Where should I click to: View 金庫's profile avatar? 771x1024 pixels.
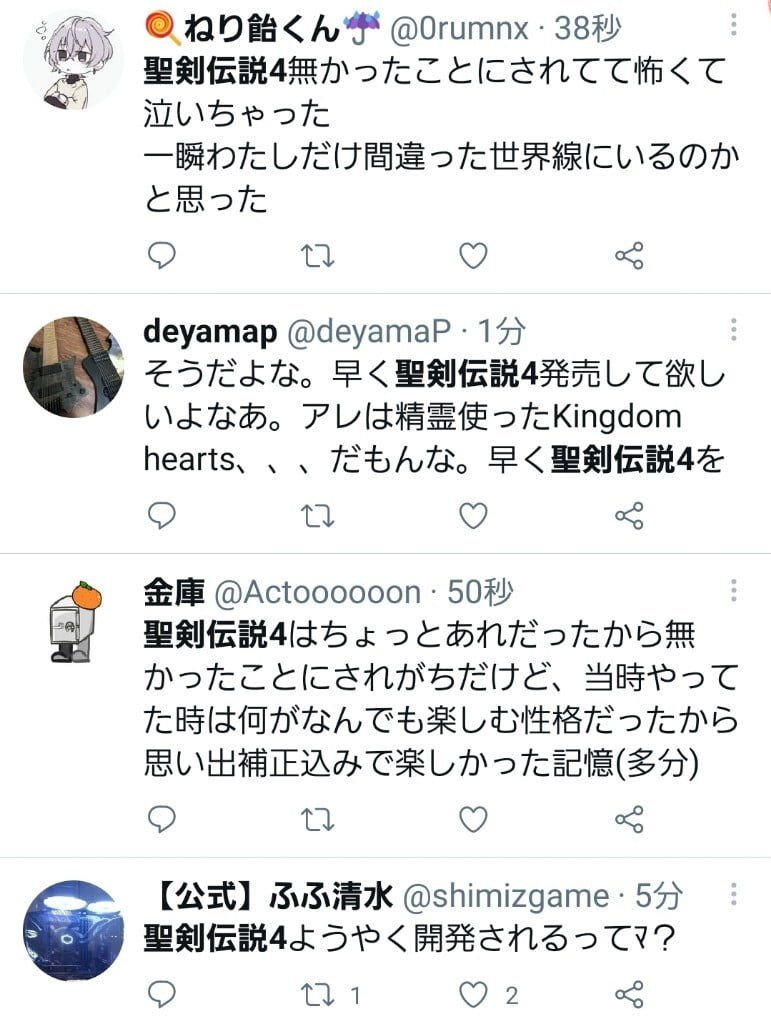72,622
